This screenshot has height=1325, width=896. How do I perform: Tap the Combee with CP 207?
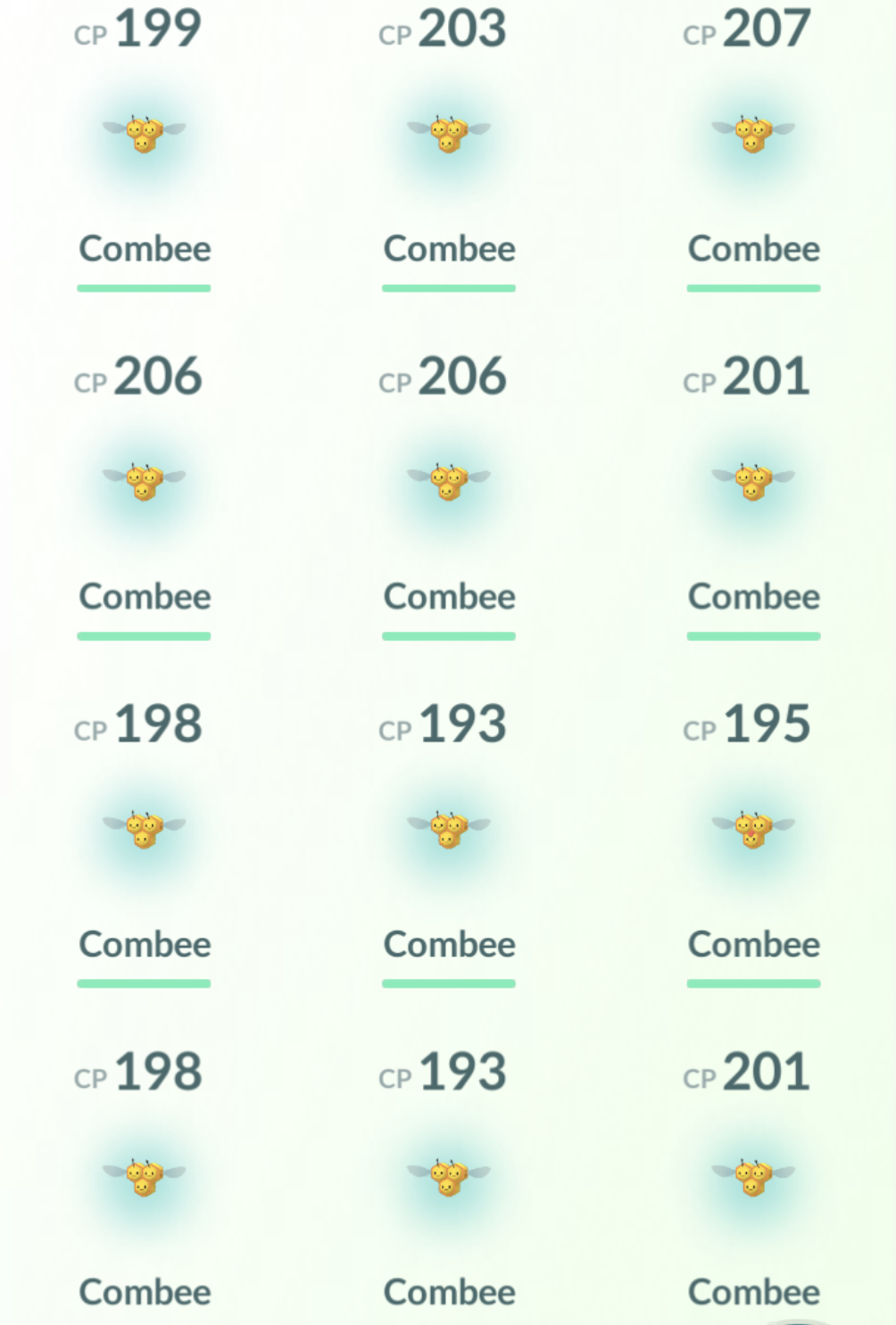[753, 134]
